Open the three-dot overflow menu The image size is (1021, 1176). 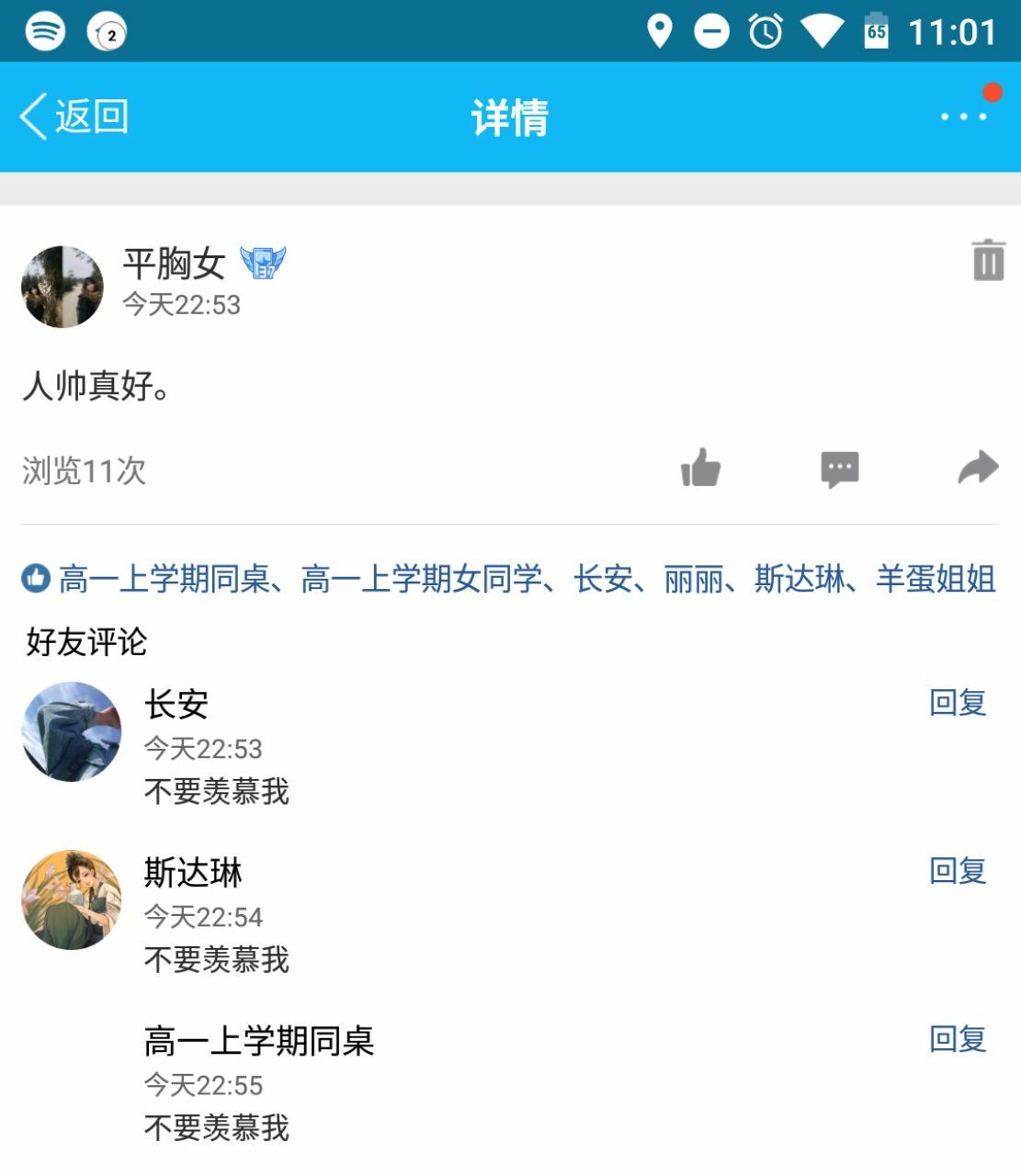pyautogui.click(x=963, y=117)
